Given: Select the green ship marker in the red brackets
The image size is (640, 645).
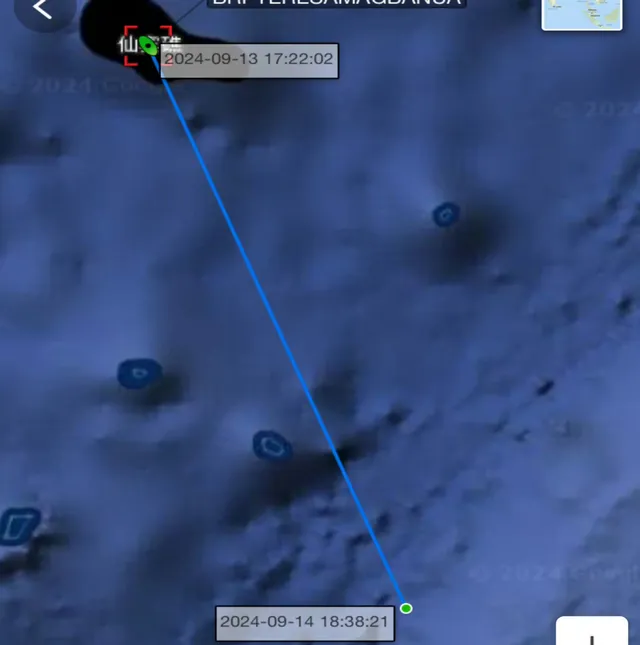Looking at the screenshot, I should pyautogui.click(x=148, y=45).
